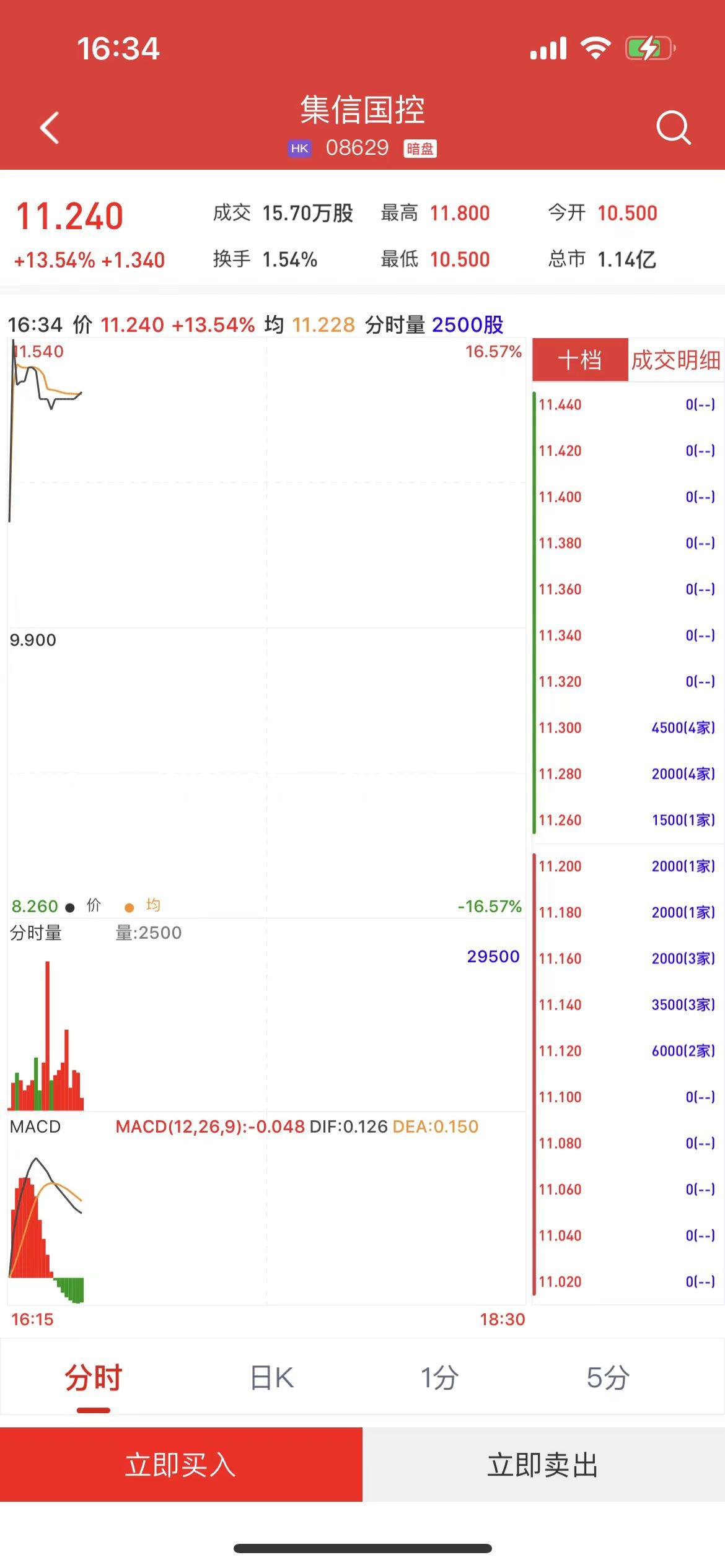Select the ask price 11.300 row
The height and width of the screenshot is (1568, 725).
tap(626, 728)
